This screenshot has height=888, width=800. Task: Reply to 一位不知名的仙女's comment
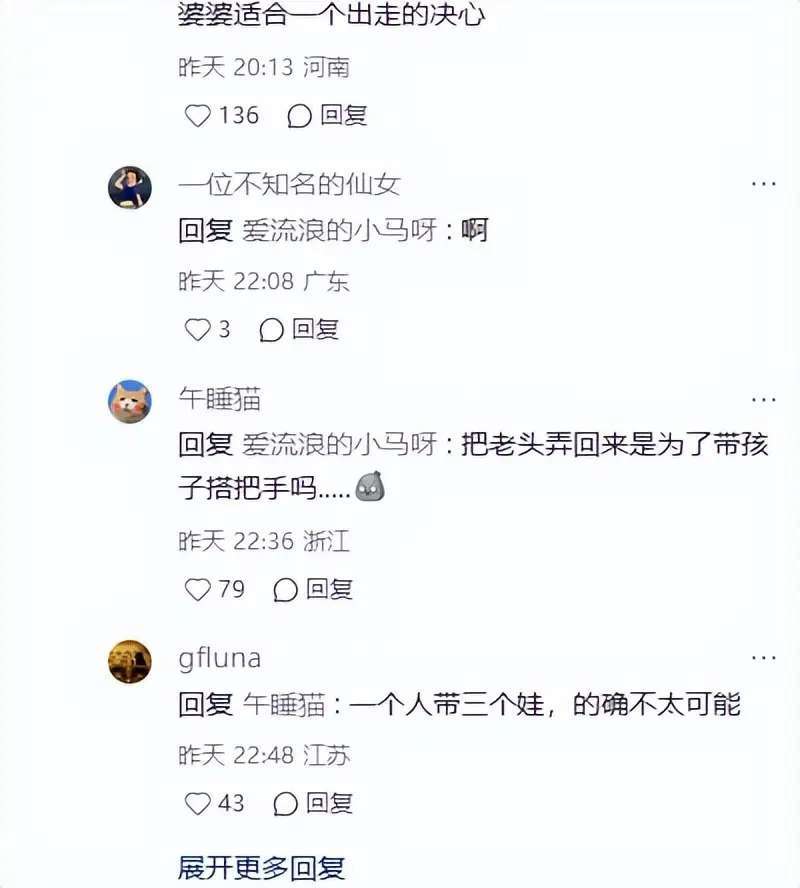coord(300,329)
